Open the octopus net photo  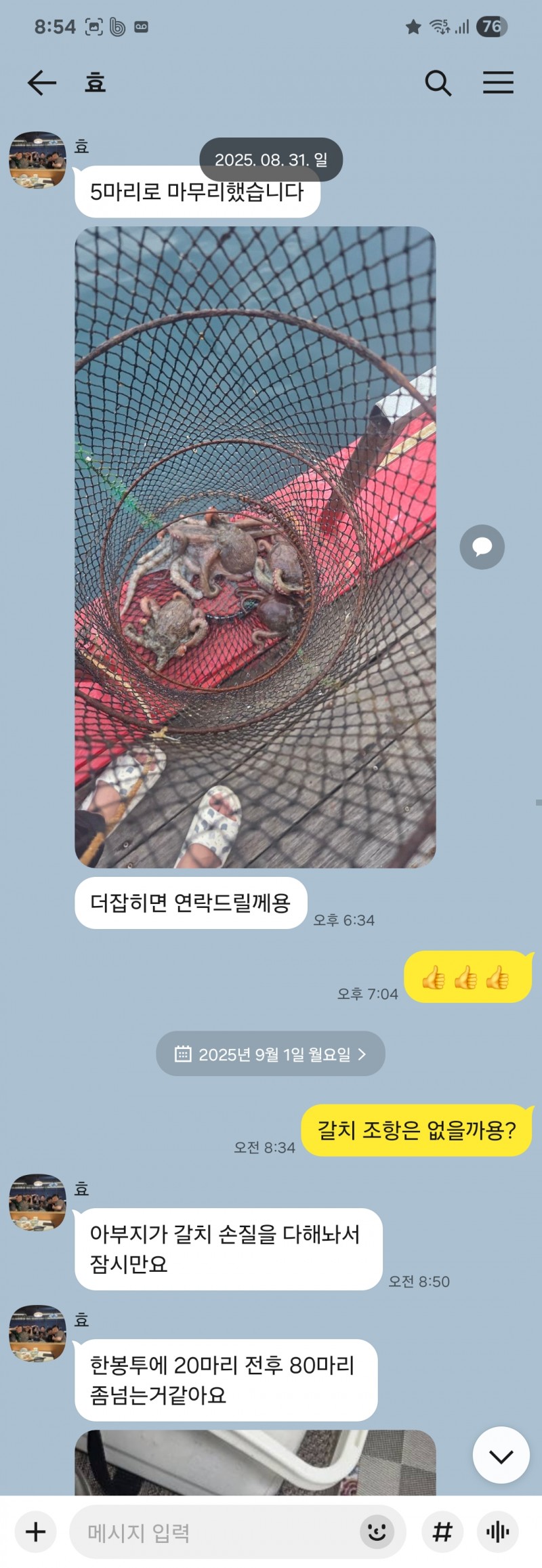tap(255, 546)
